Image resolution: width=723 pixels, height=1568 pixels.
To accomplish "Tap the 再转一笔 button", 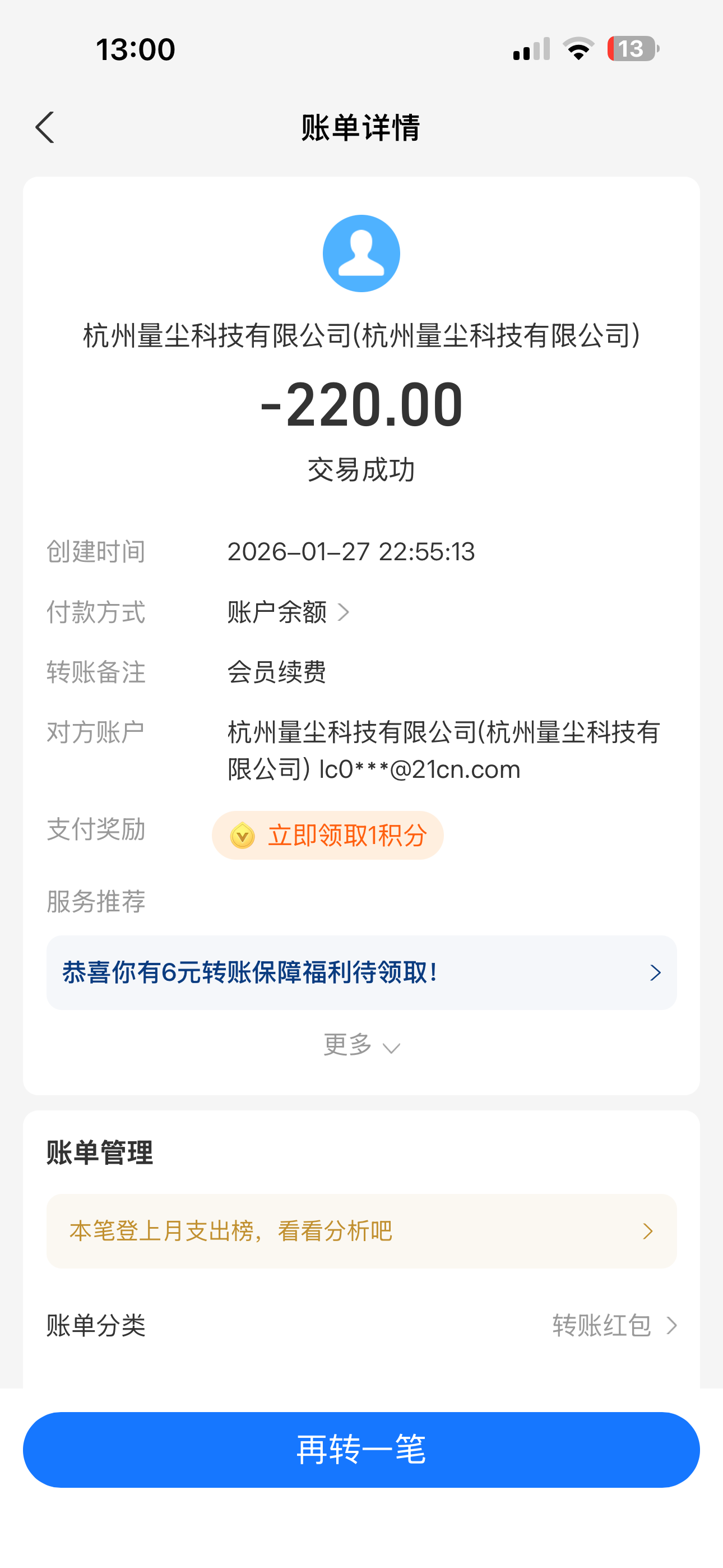I will pyautogui.click(x=361, y=1449).
